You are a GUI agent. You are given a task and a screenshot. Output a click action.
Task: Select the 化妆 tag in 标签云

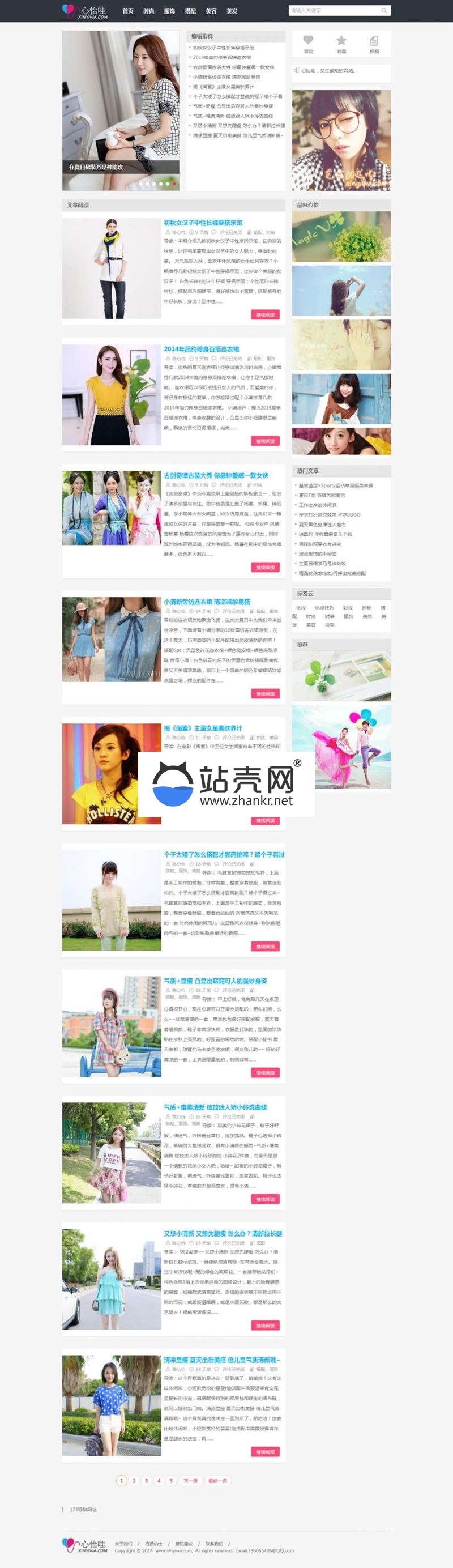tap(301, 607)
